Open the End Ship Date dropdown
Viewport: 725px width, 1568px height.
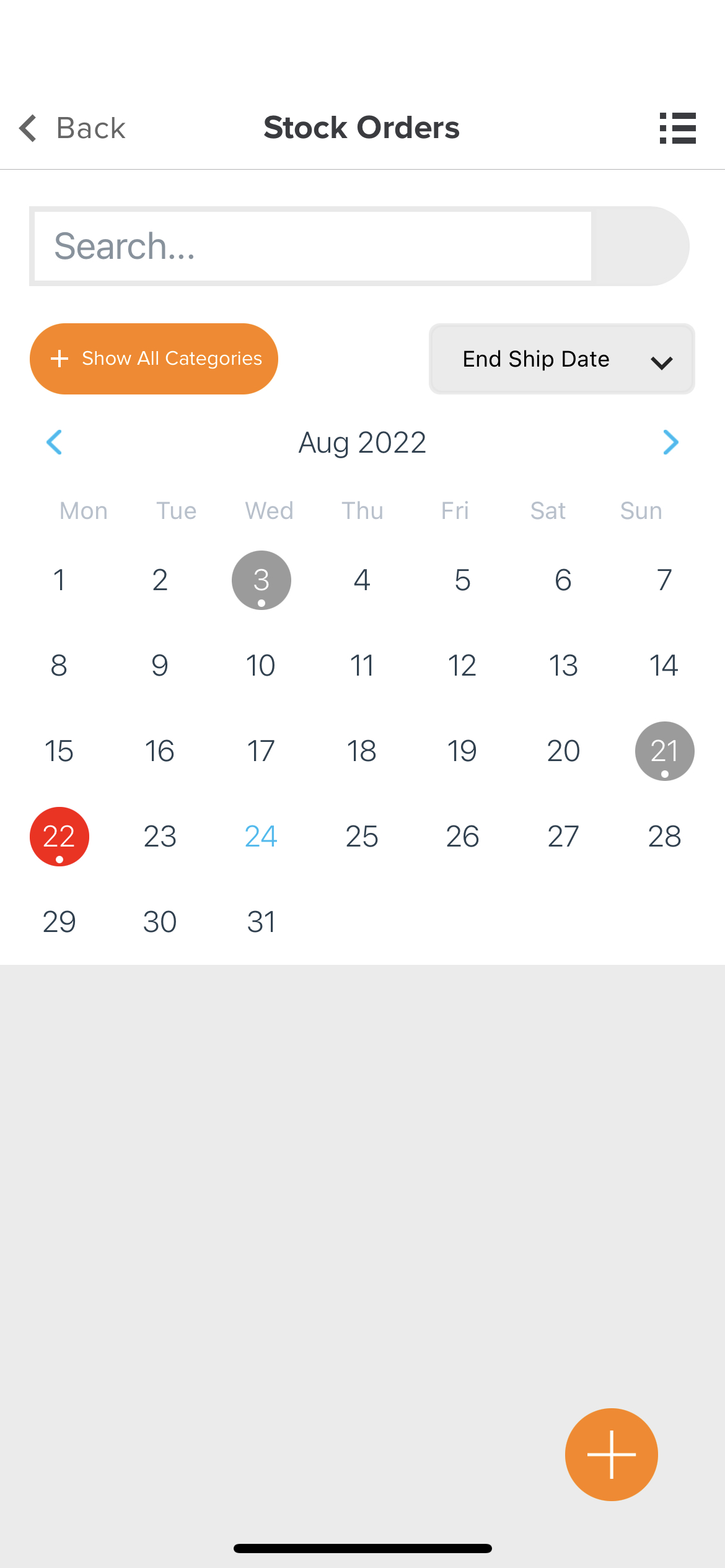point(561,359)
